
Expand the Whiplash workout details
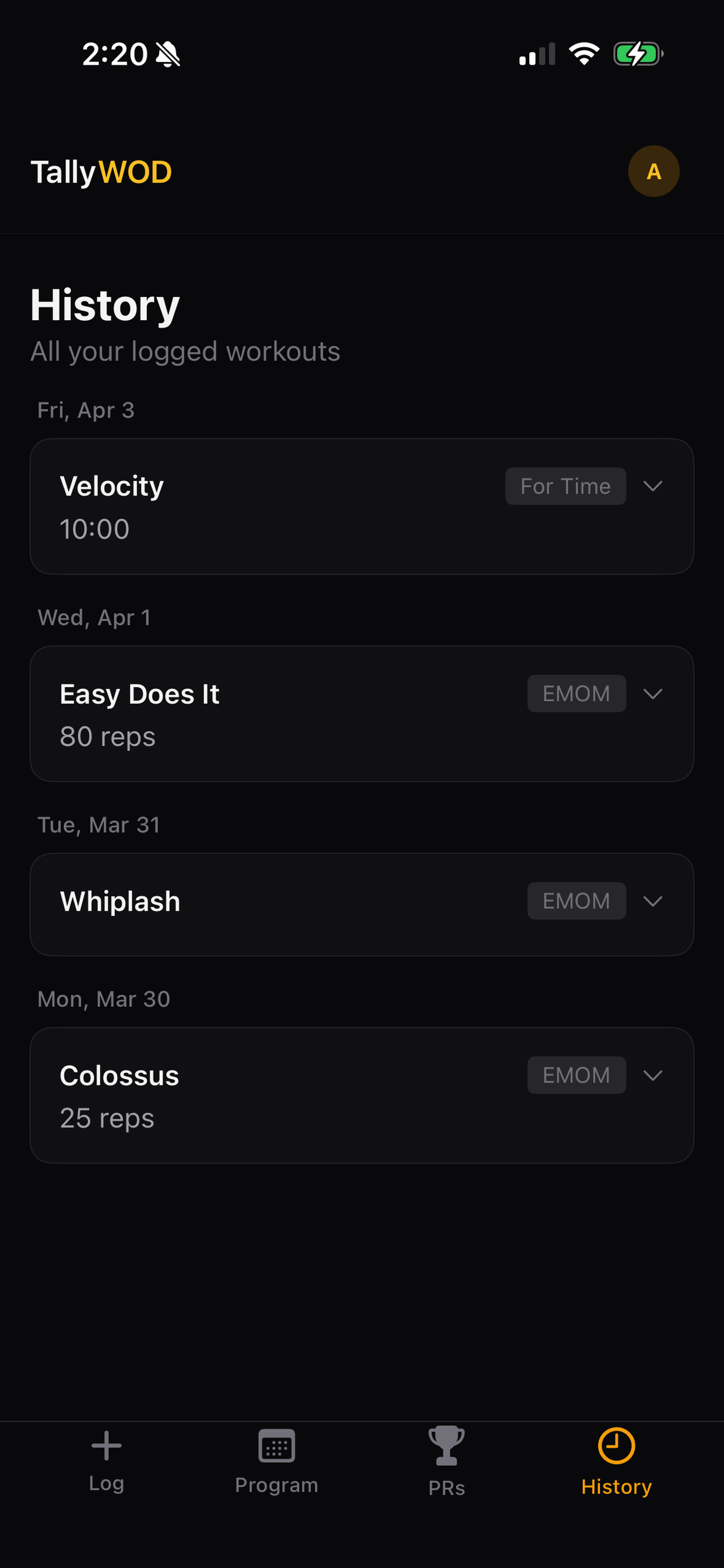click(653, 901)
